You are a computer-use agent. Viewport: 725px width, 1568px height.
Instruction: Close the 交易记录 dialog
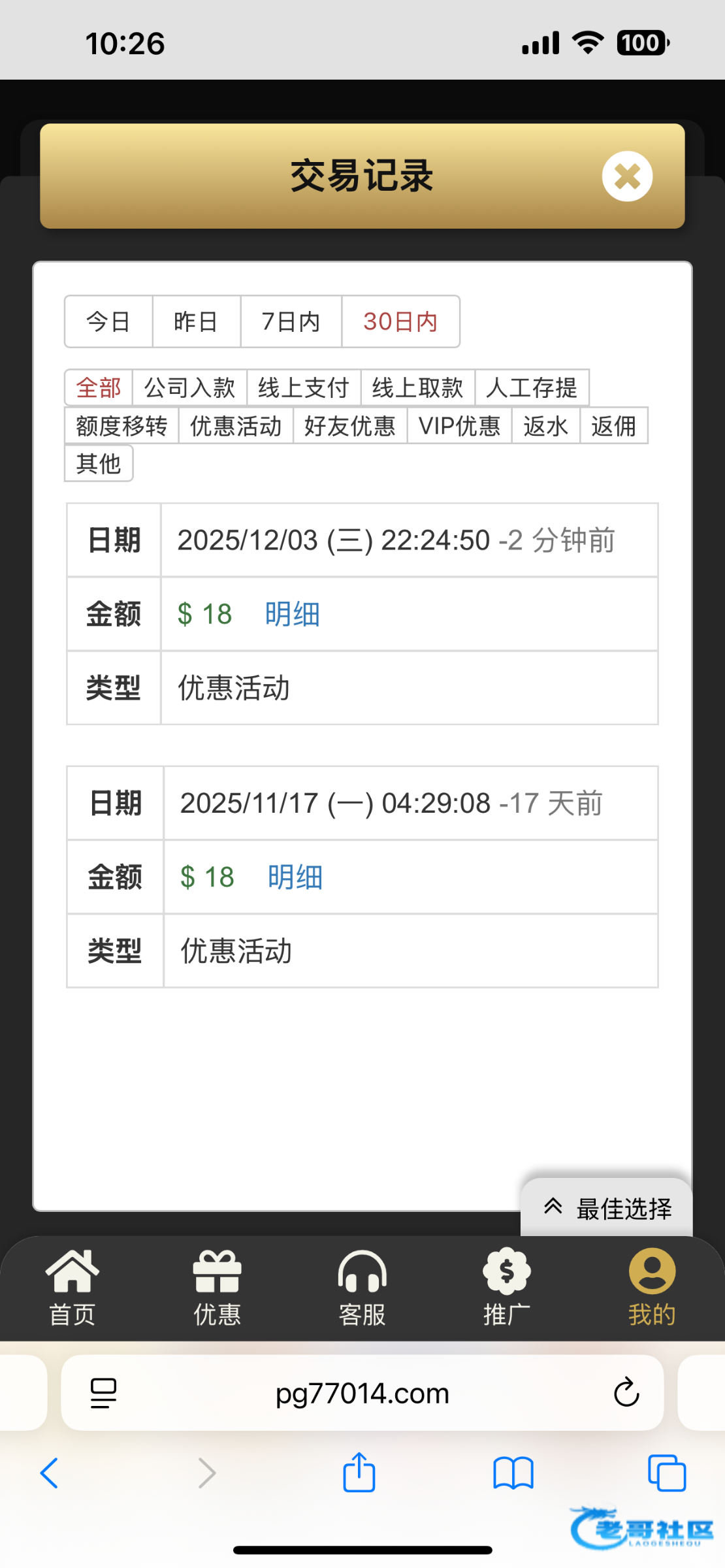point(627,176)
